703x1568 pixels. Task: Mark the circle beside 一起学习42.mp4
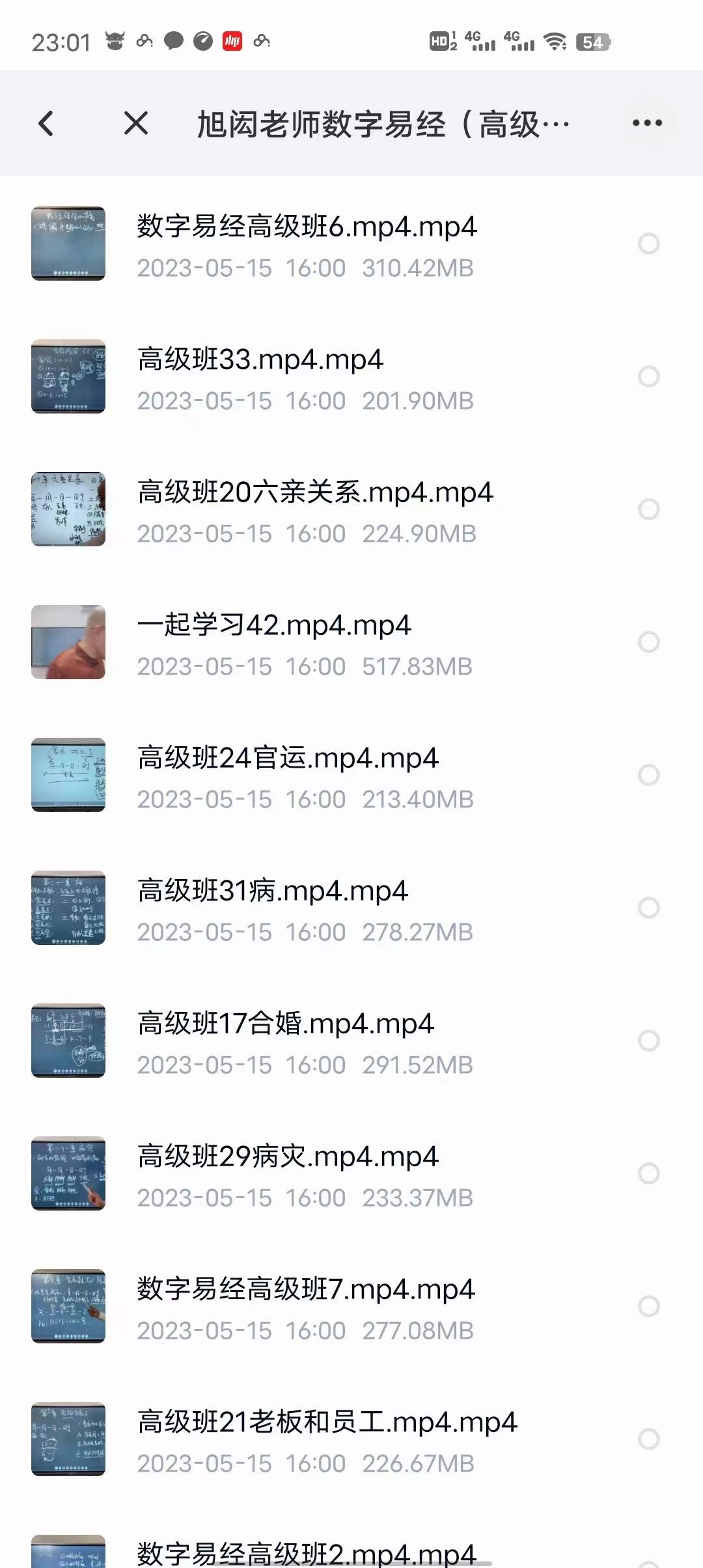click(648, 642)
